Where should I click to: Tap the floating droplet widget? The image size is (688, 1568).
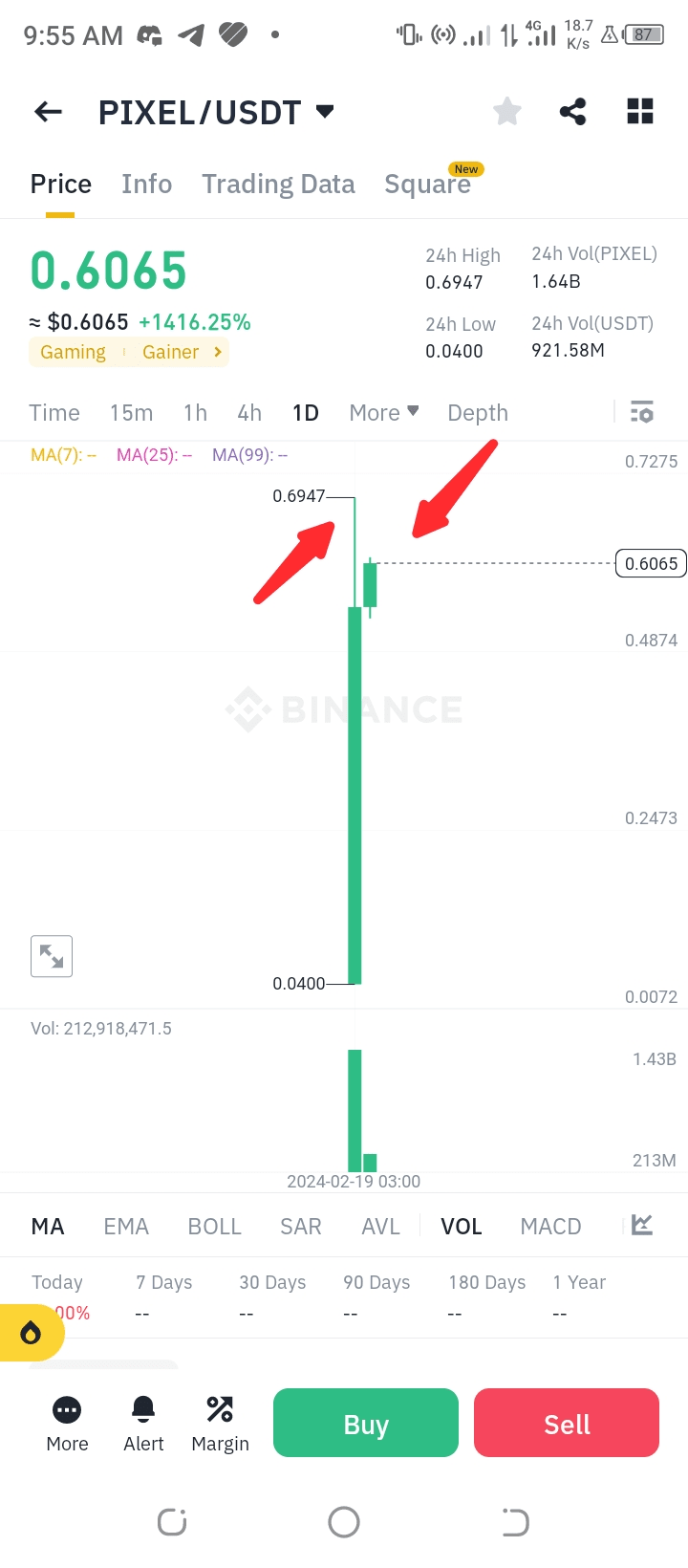[32, 1333]
